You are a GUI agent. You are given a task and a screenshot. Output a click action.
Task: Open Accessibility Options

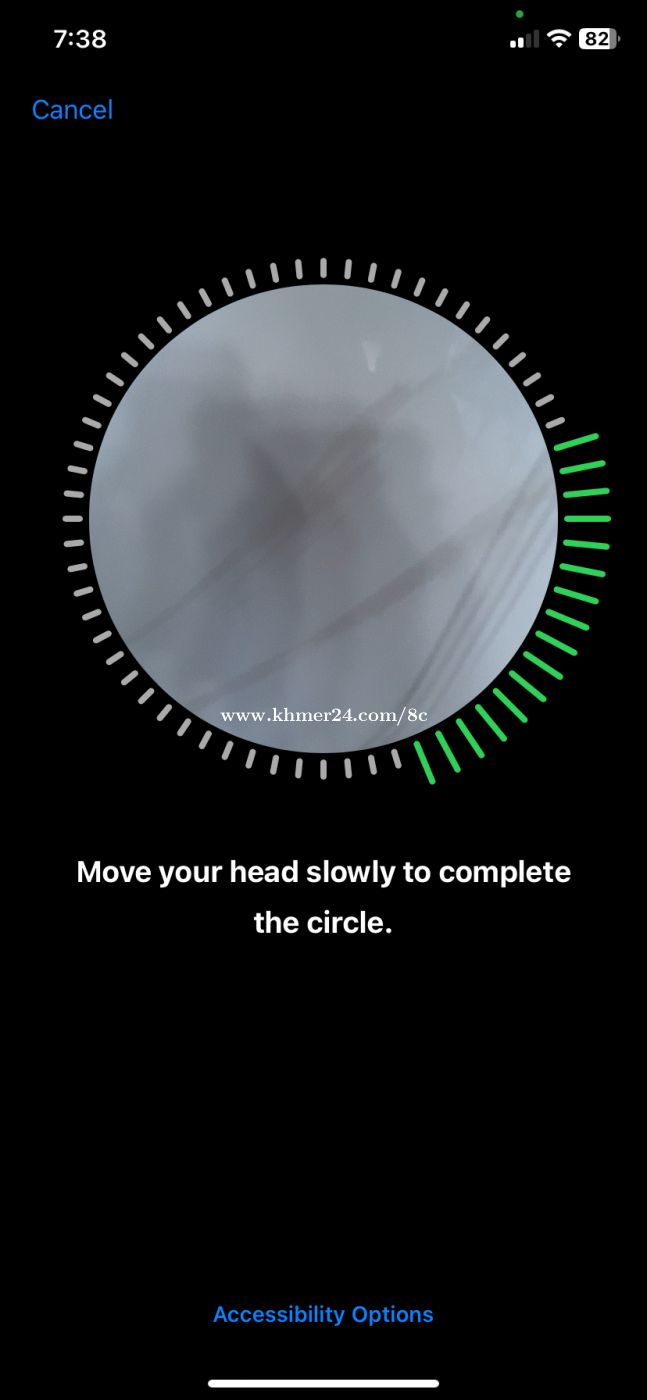[x=323, y=1314]
